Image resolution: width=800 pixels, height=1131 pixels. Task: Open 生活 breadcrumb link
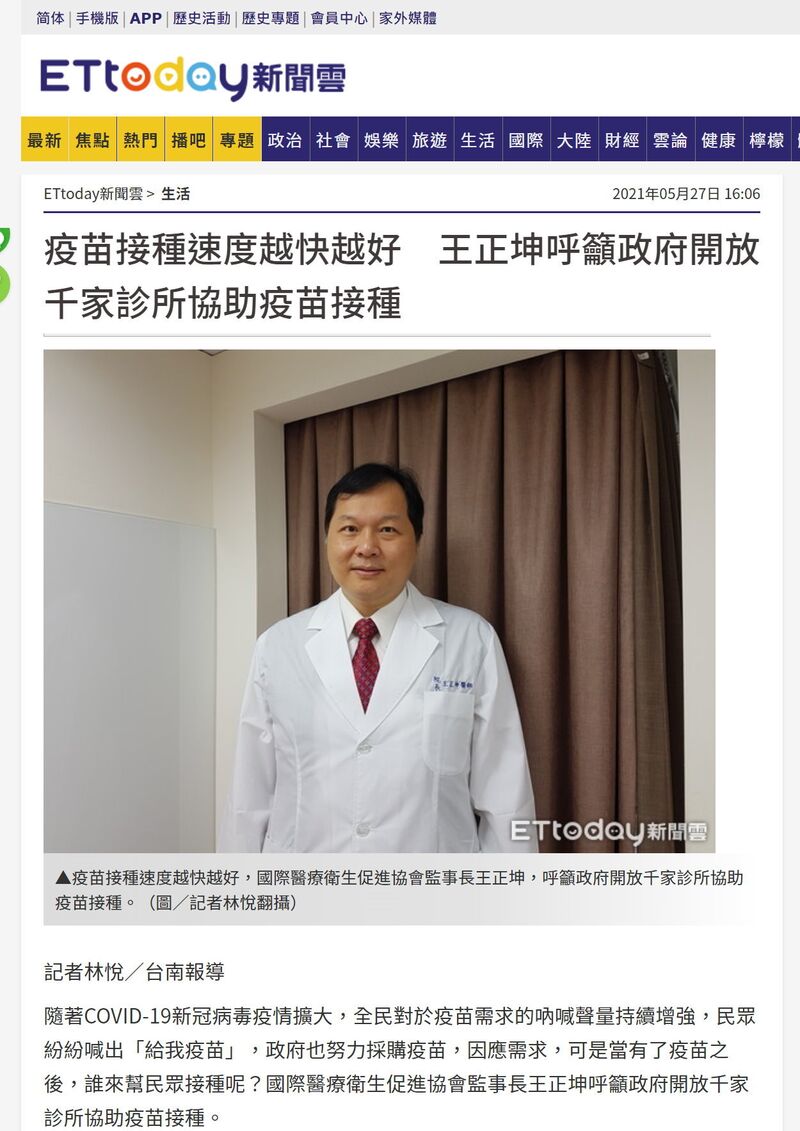point(175,194)
